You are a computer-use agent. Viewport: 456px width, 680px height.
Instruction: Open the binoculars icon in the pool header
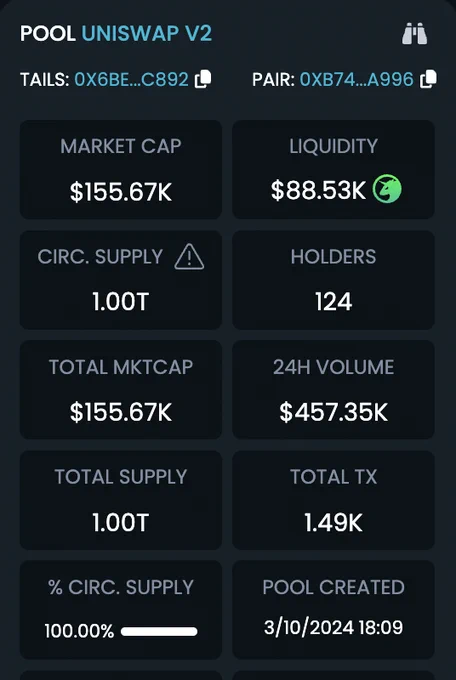coord(414,34)
